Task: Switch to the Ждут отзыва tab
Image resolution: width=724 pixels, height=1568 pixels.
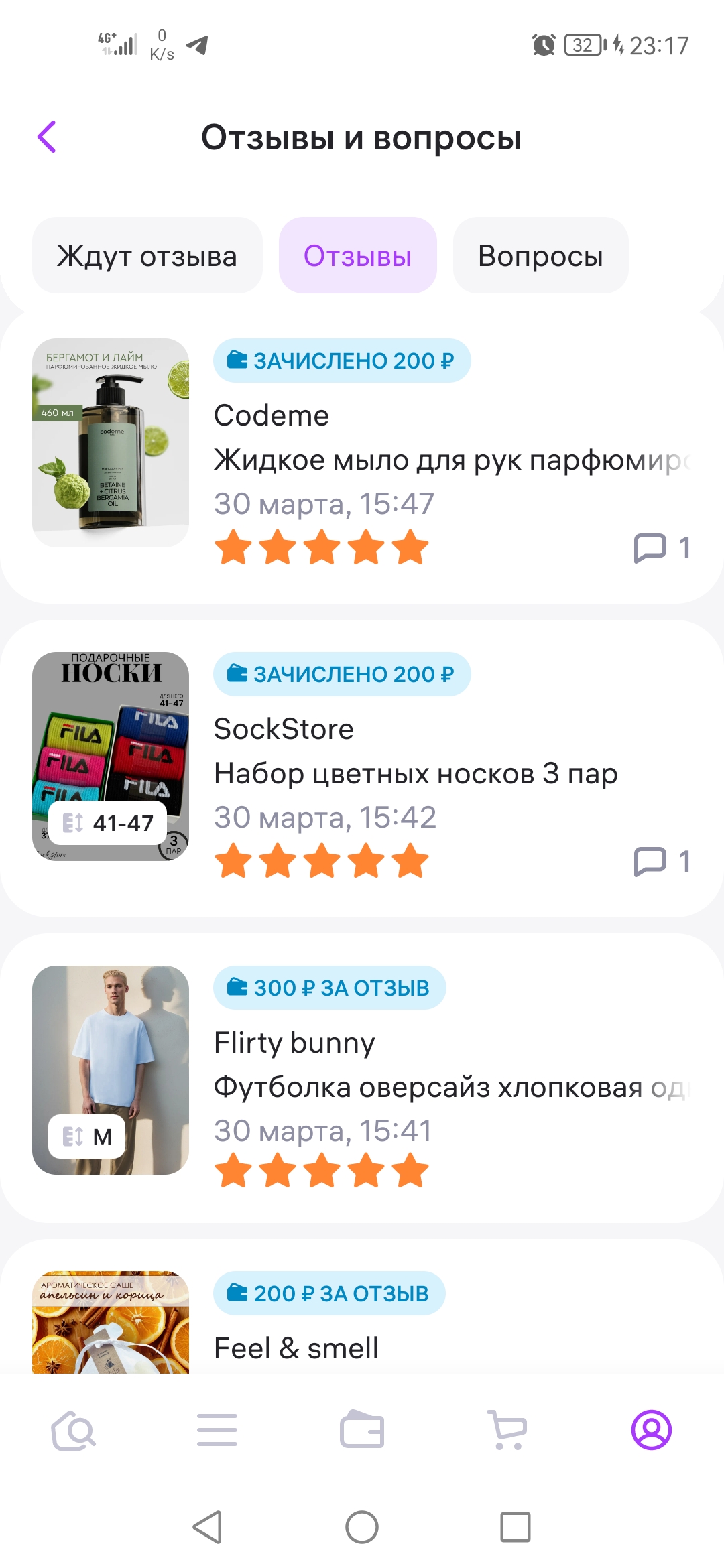Action: click(147, 256)
